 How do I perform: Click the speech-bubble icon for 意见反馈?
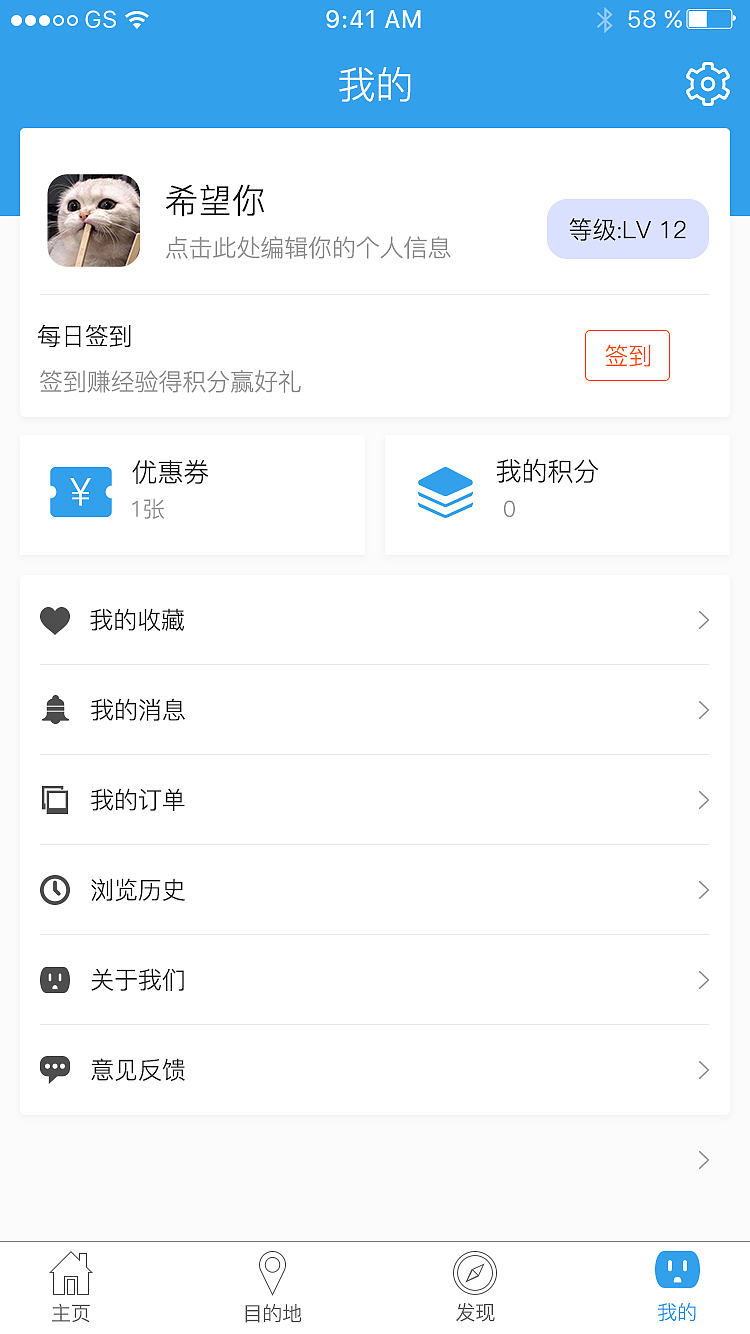click(x=55, y=1068)
